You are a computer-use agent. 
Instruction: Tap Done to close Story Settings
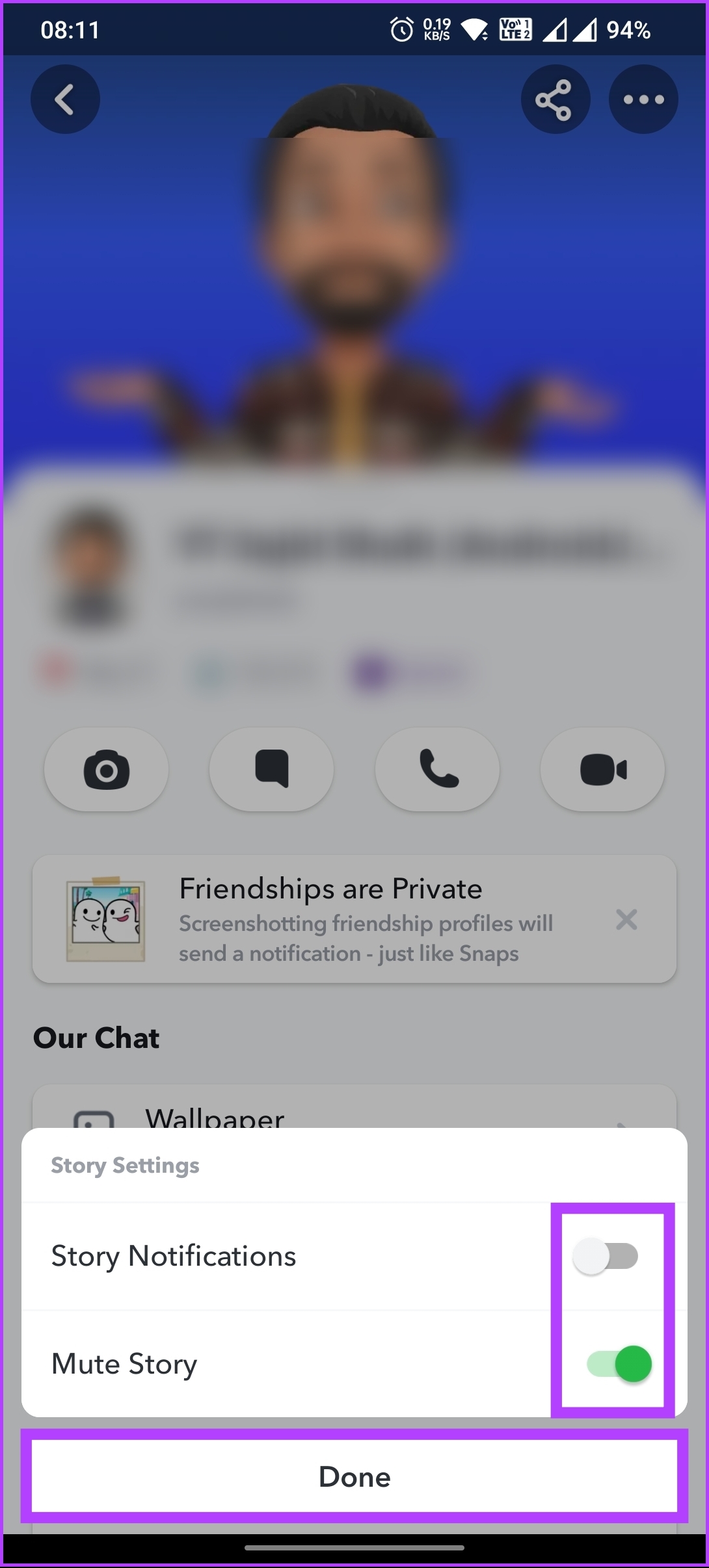tap(354, 1477)
